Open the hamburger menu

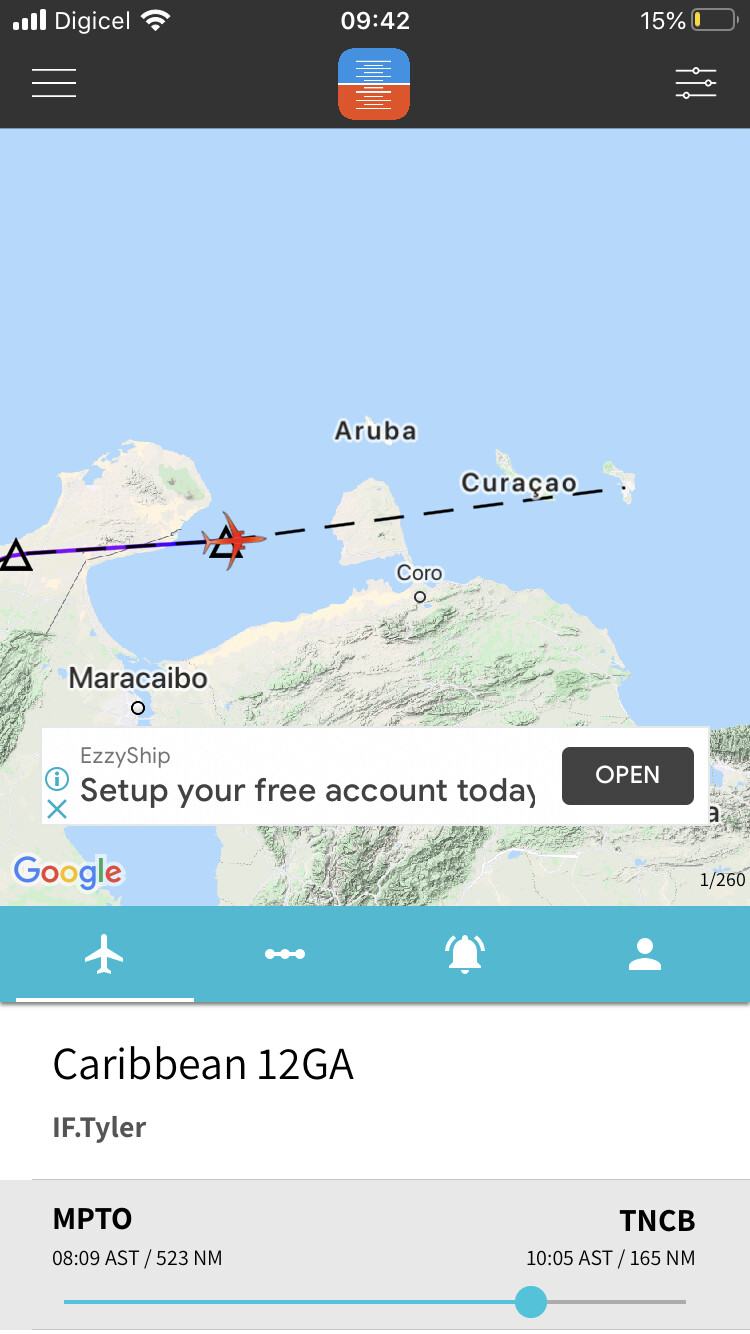(54, 83)
